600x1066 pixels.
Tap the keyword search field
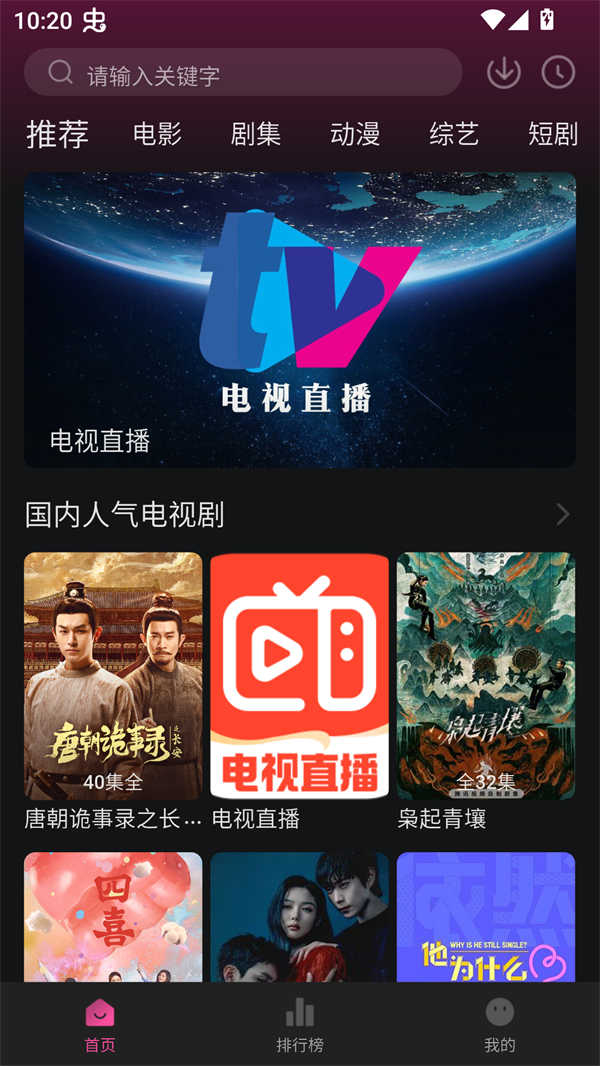point(243,73)
